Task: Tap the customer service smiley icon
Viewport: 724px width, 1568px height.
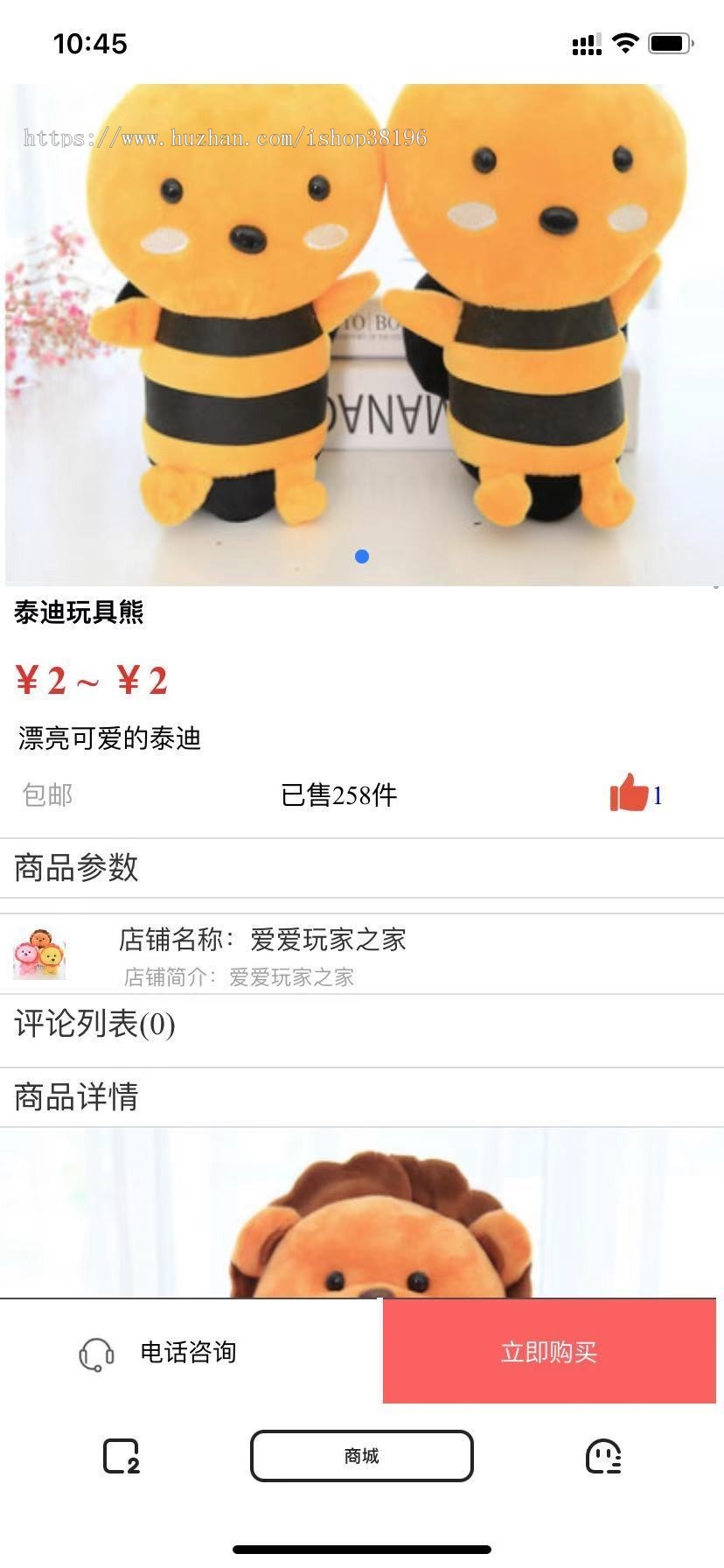Action: [602, 1455]
